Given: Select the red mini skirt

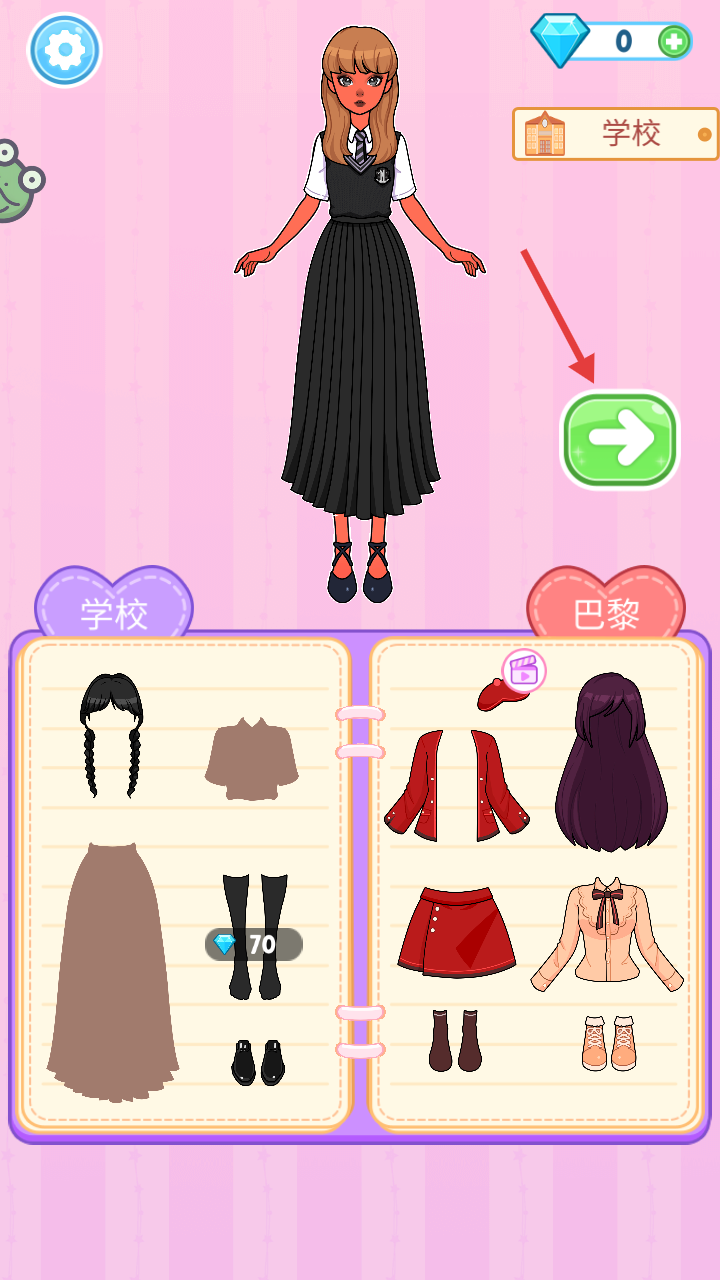Looking at the screenshot, I should pyautogui.click(x=456, y=930).
